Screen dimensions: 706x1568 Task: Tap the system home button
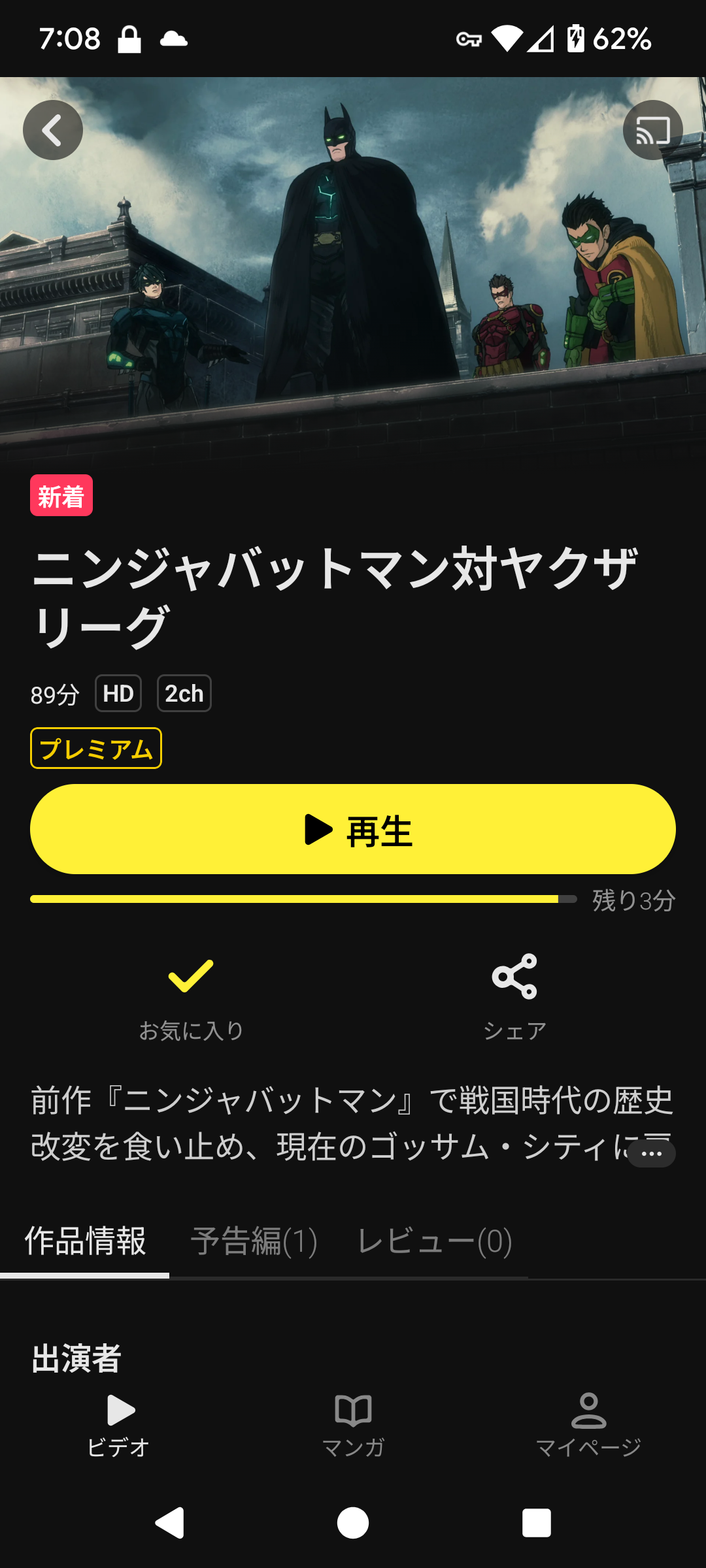click(353, 1523)
